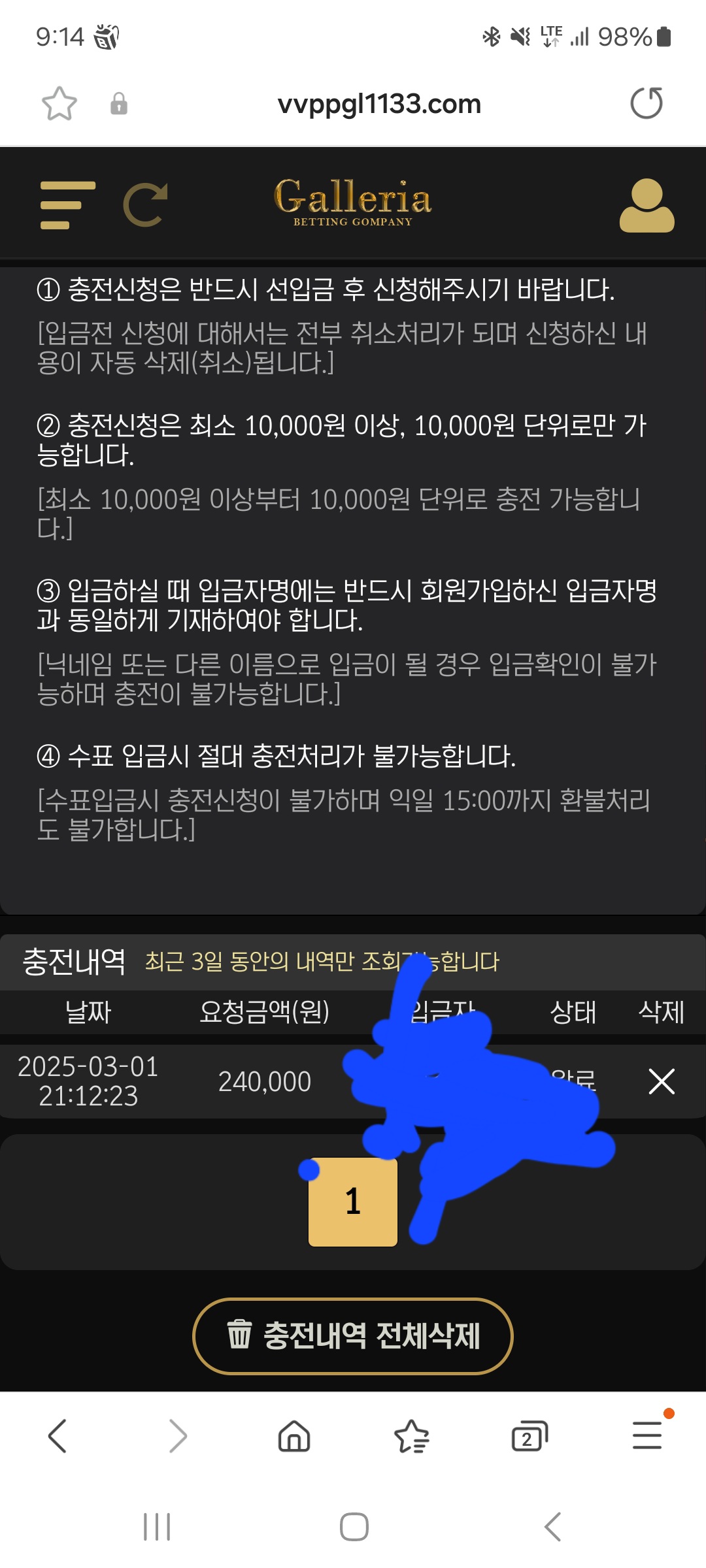Image resolution: width=706 pixels, height=1568 pixels.
Task: Open the user profile icon
Action: [x=647, y=206]
